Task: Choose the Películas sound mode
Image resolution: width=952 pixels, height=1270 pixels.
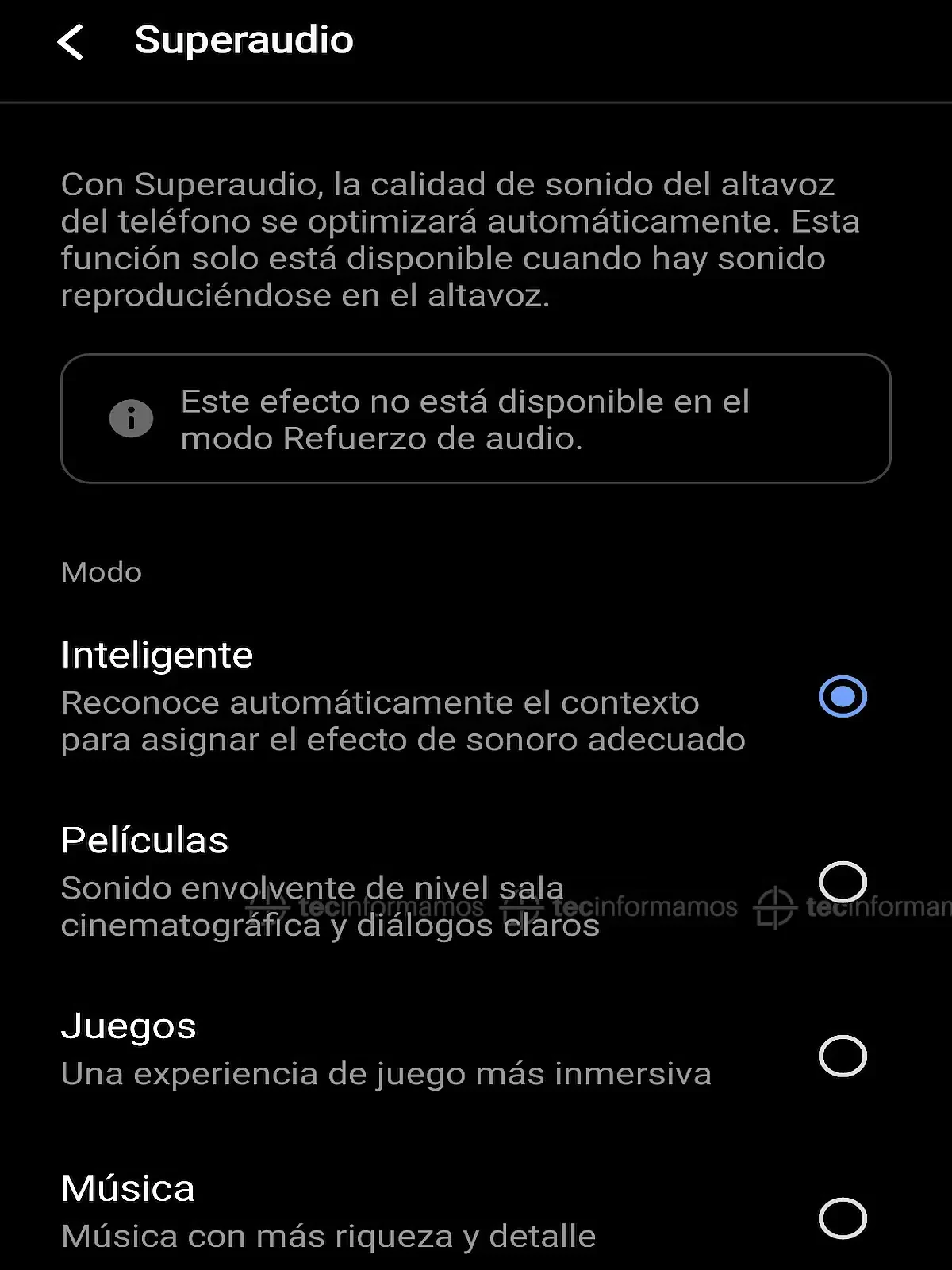Action: 842,882
